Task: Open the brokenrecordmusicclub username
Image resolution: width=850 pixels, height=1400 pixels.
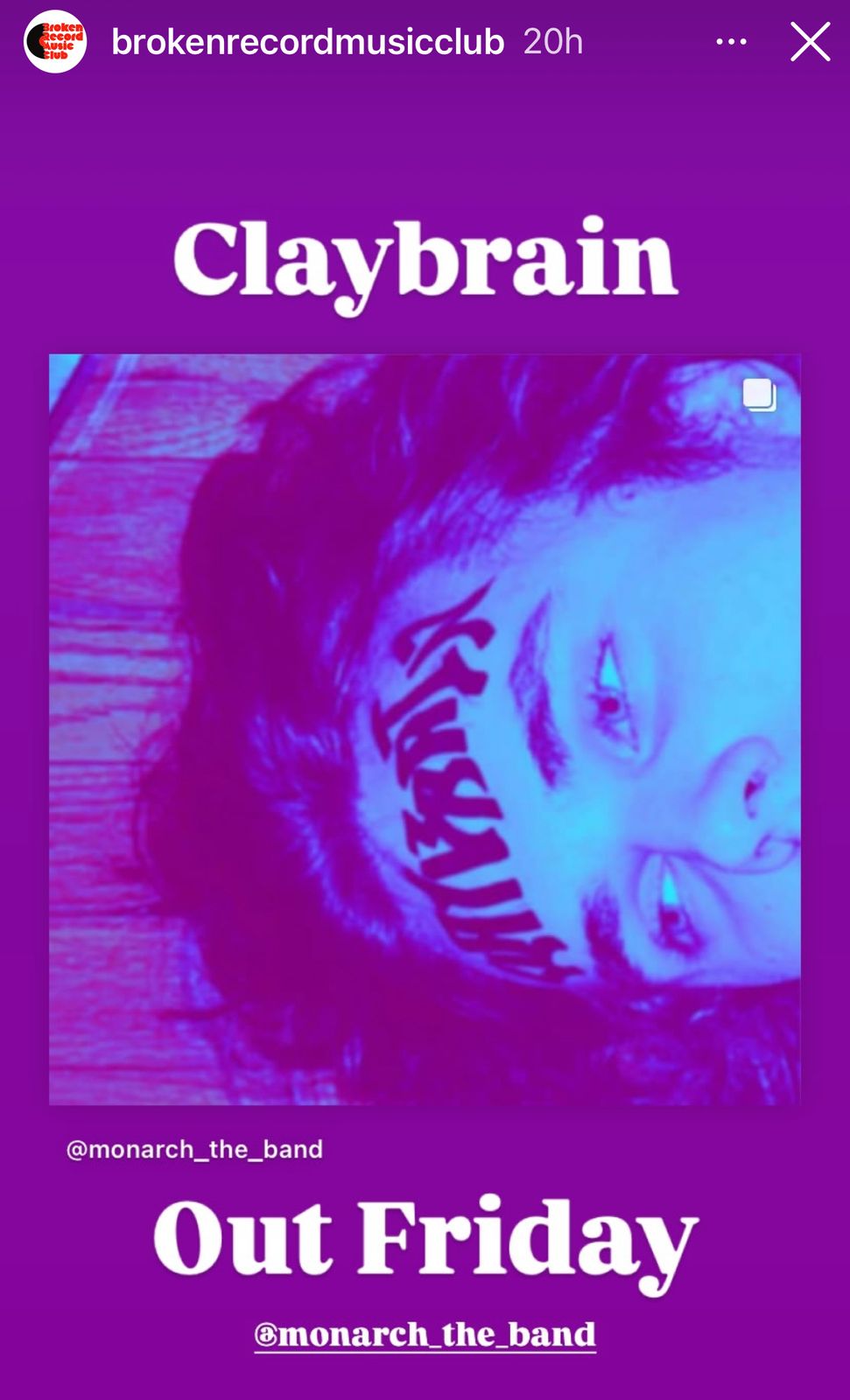Action: (307, 42)
